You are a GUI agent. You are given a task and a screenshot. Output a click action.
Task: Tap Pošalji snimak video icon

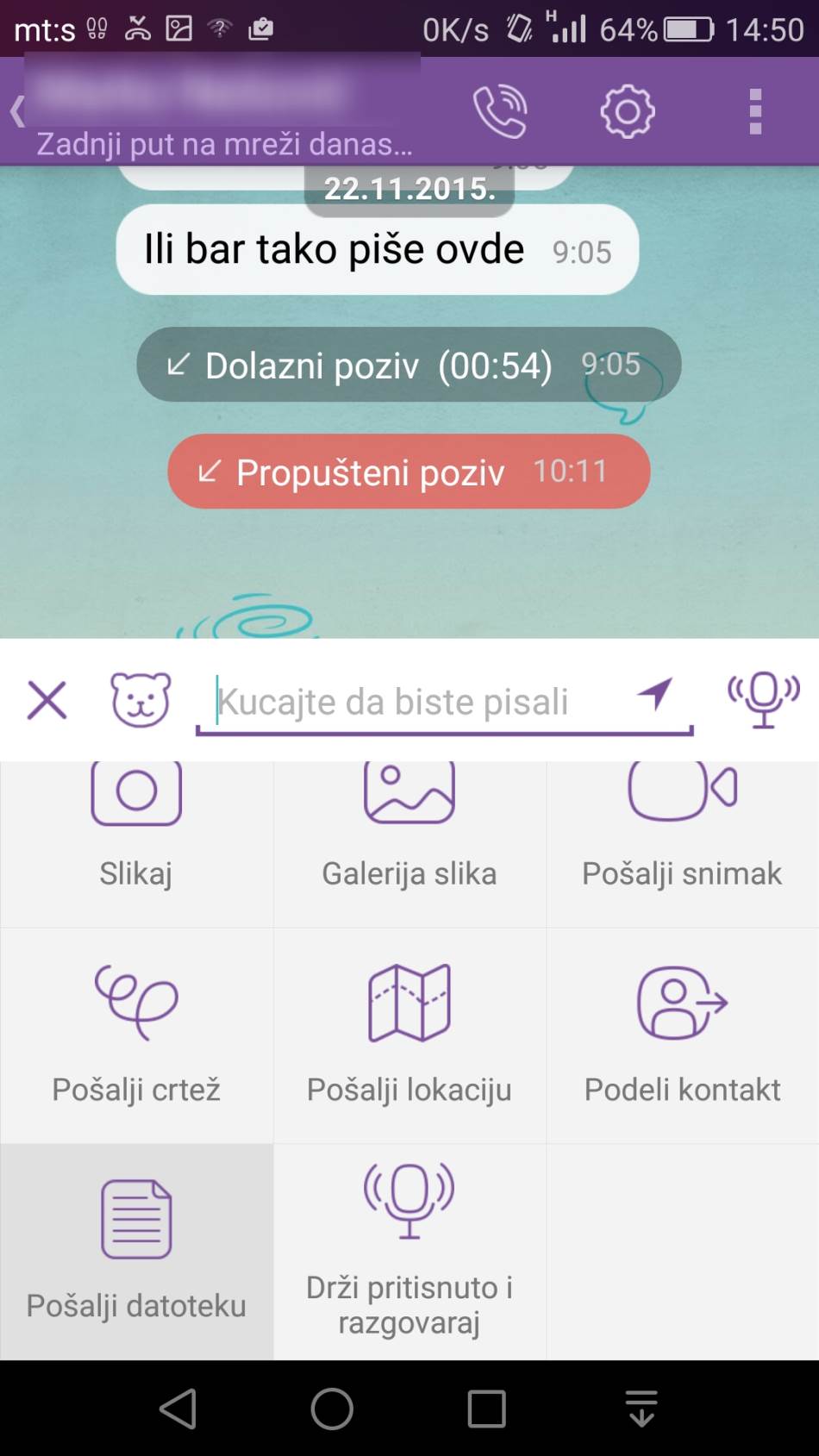point(682,793)
